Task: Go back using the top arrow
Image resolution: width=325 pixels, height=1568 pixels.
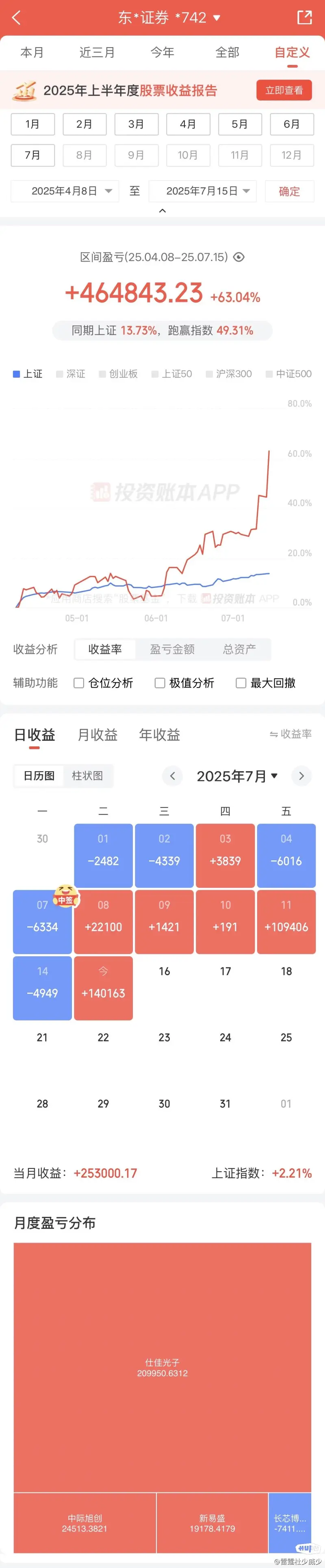Action: 16,17
